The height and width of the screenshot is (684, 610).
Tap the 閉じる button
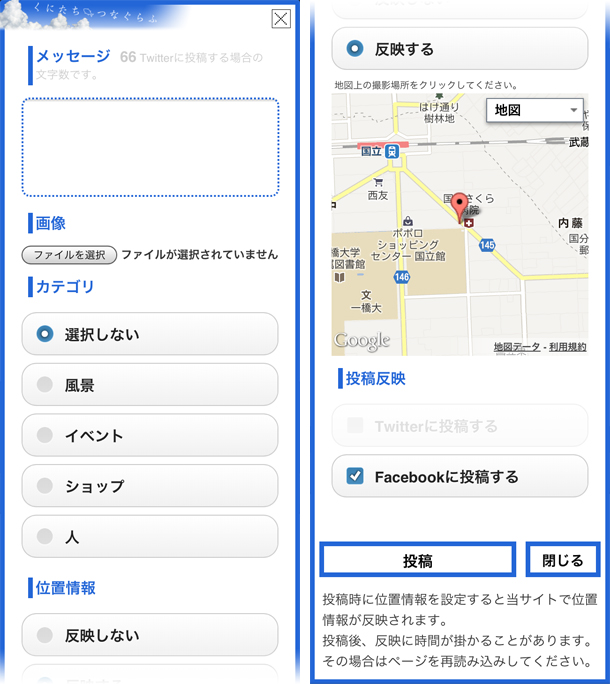click(x=563, y=561)
